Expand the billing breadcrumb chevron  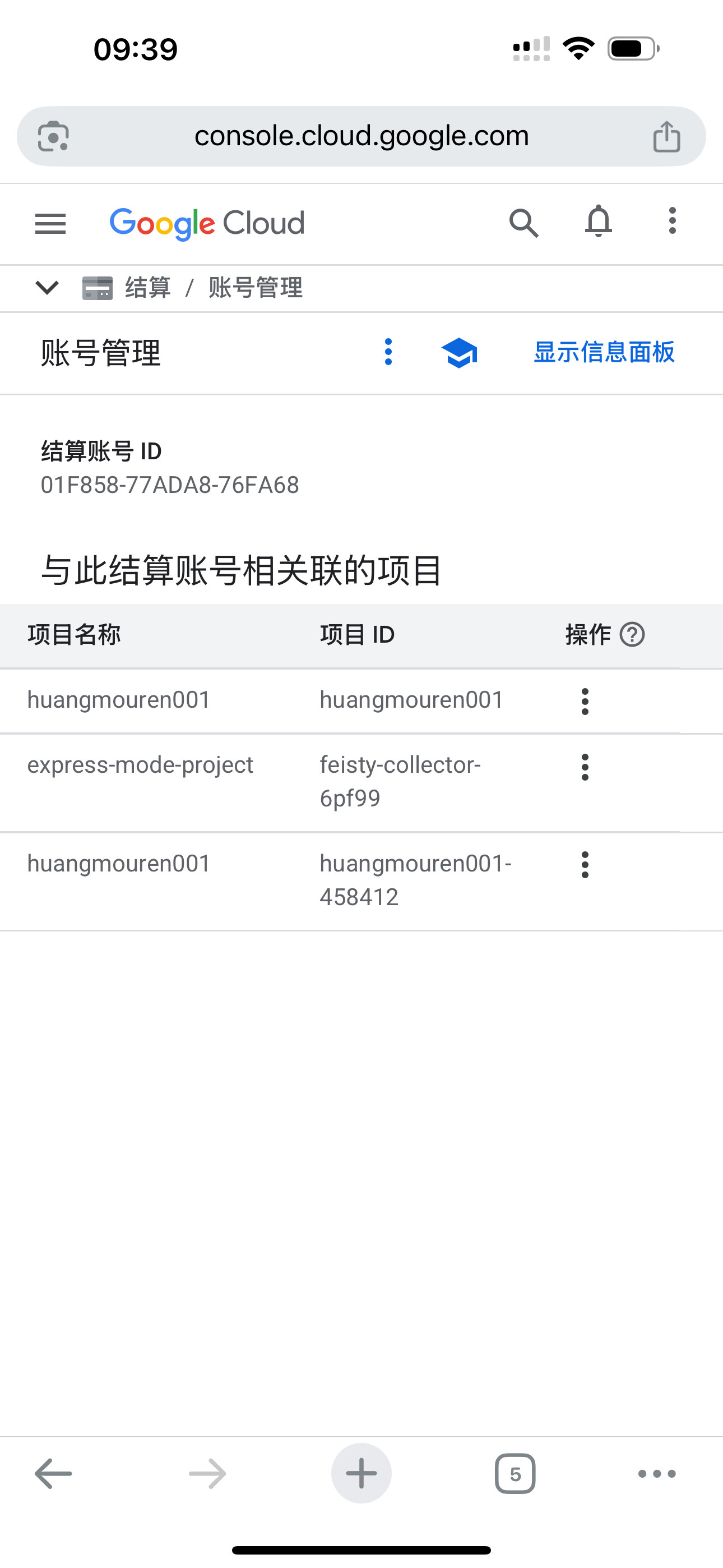pyautogui.click(x=47, y=287)
